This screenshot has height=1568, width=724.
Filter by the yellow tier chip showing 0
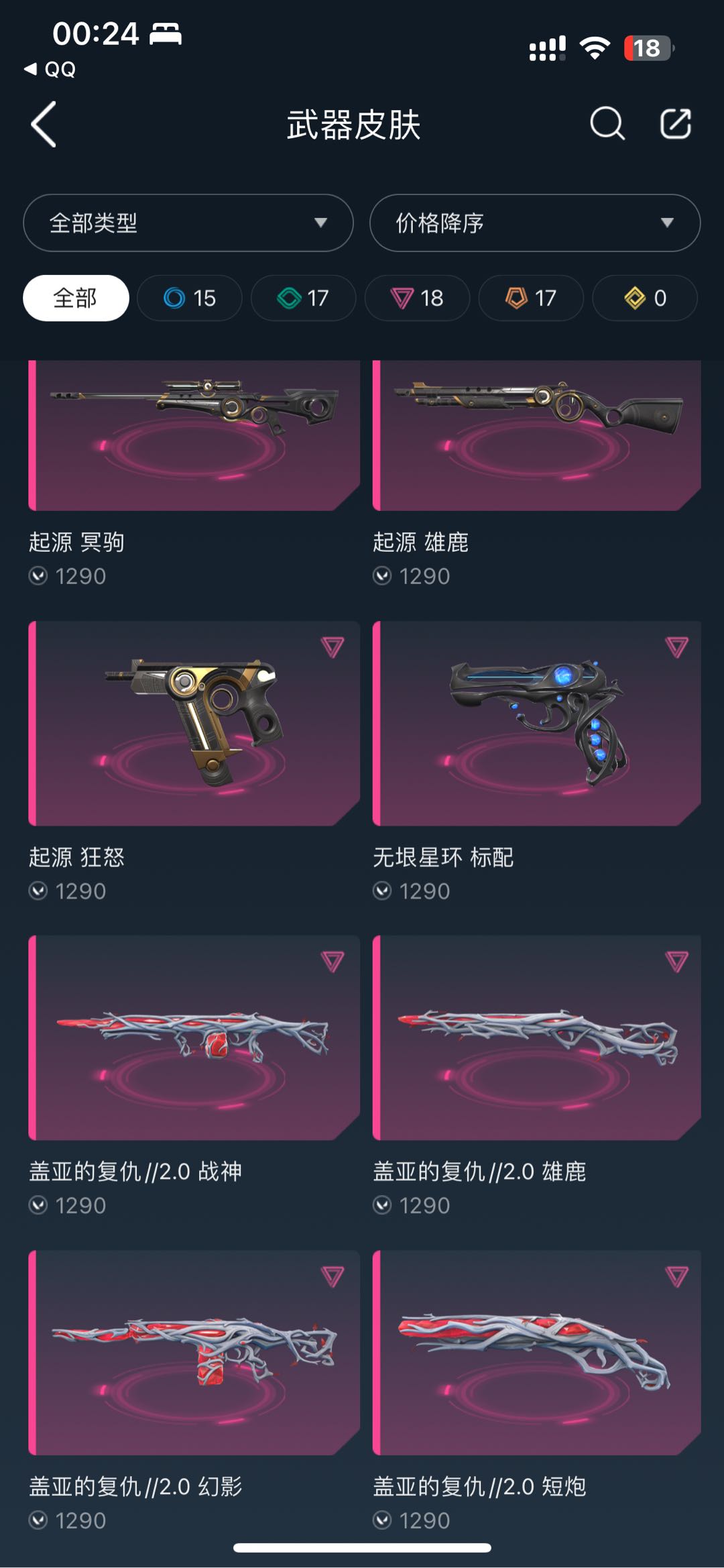[645, 298]
